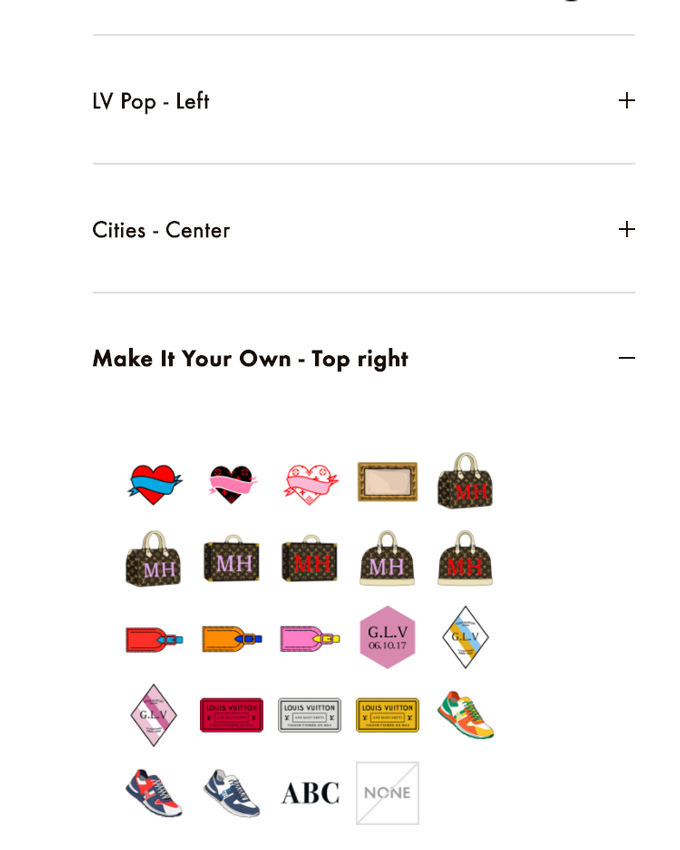Choose the orange and green sneaker patch
Viewport: 680px width, 850px height.
tap(465, 714)
